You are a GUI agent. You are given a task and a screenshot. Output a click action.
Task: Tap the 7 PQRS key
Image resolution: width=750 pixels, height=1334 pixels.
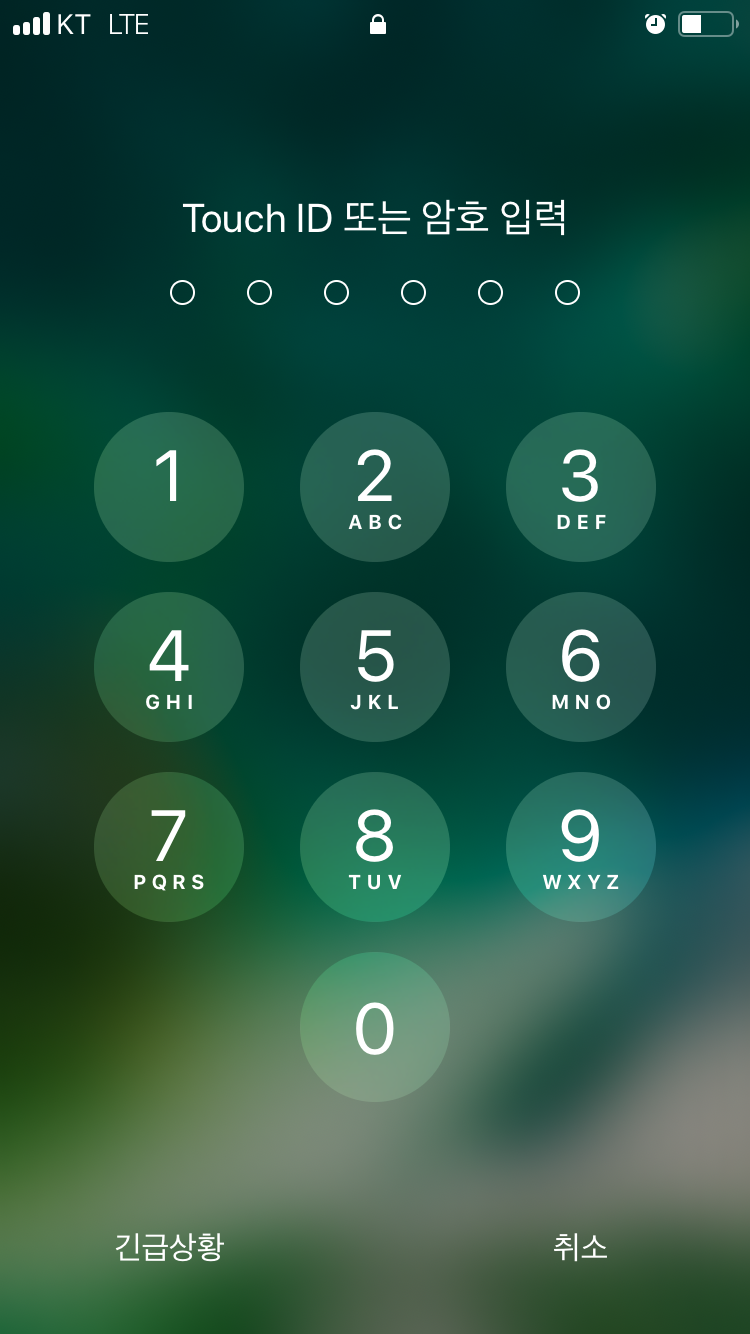point(169,847)
